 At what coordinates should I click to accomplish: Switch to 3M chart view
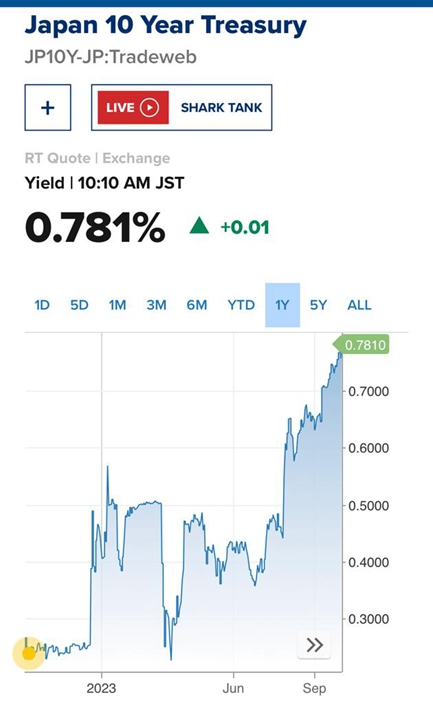[156, 305]
